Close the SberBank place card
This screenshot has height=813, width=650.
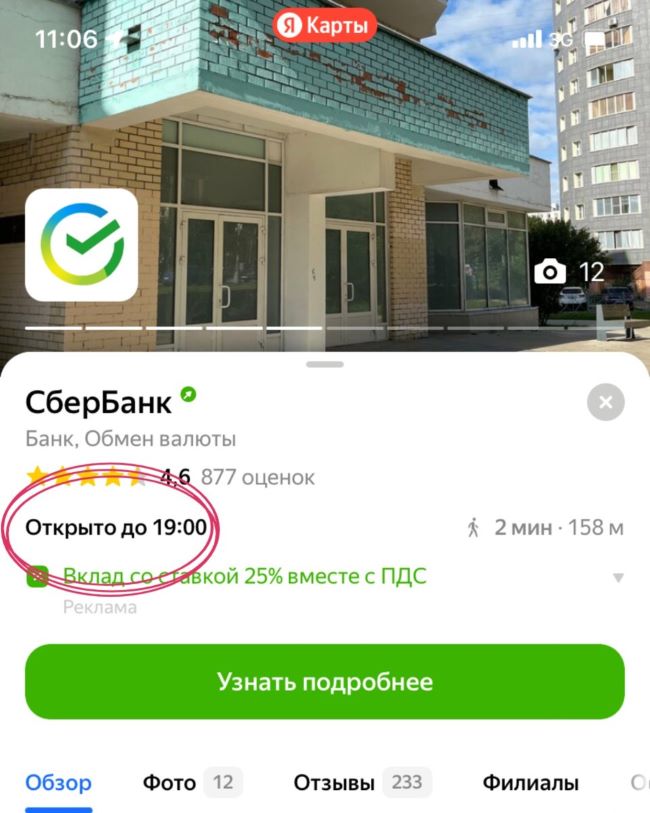[605, 403]
